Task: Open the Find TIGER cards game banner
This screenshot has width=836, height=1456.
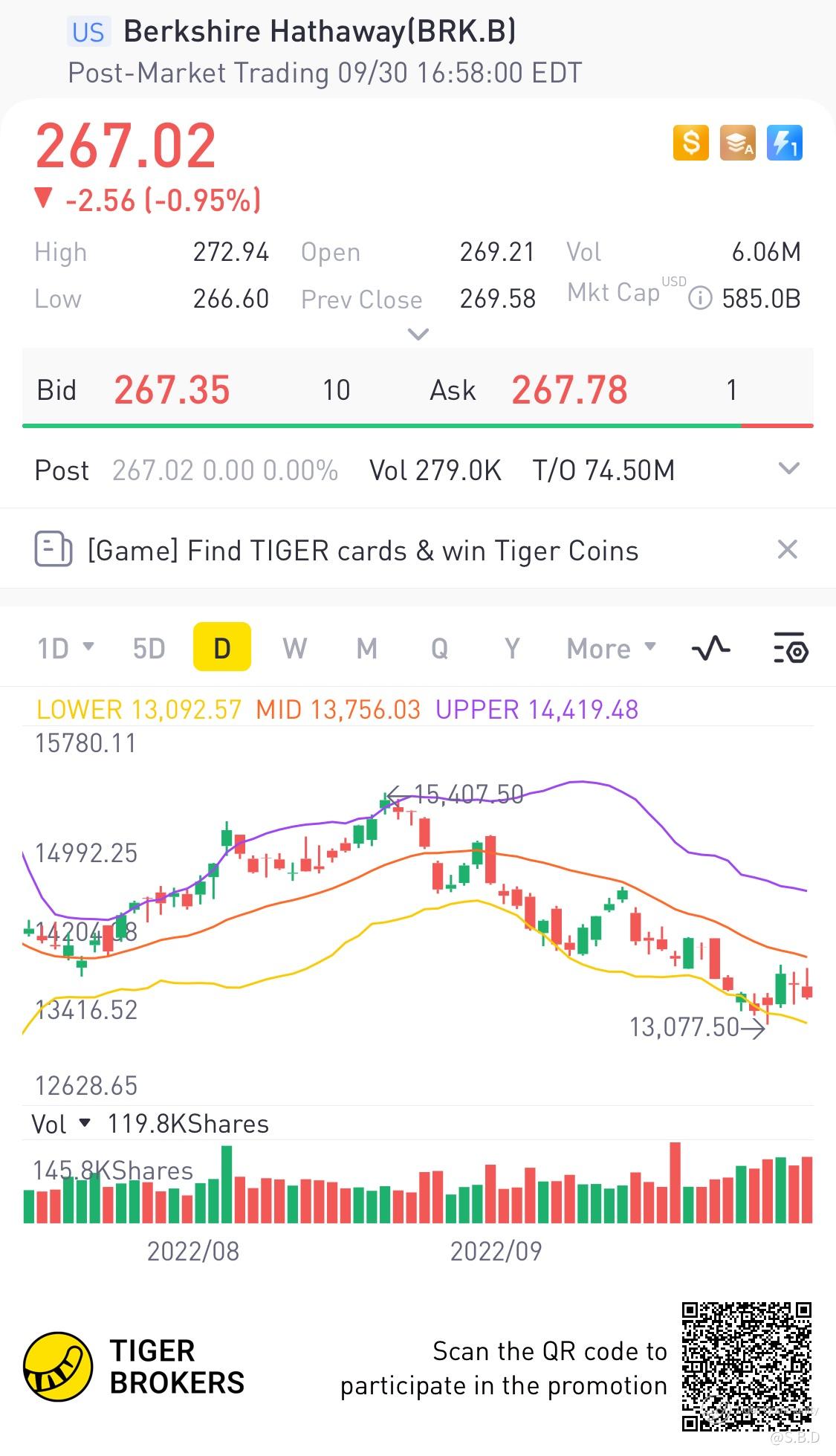Action: pos(362,551)
